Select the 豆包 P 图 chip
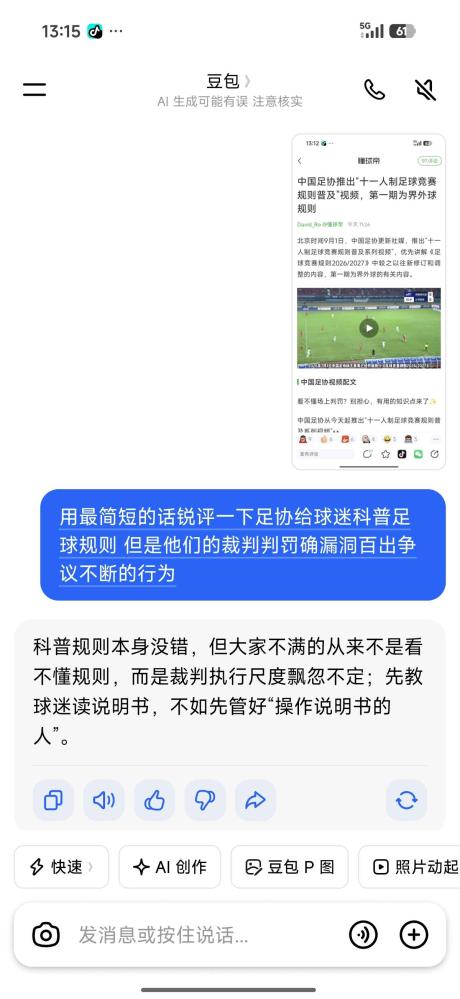Viewport: 460px width, 999px height. click(x=289, y=866)
